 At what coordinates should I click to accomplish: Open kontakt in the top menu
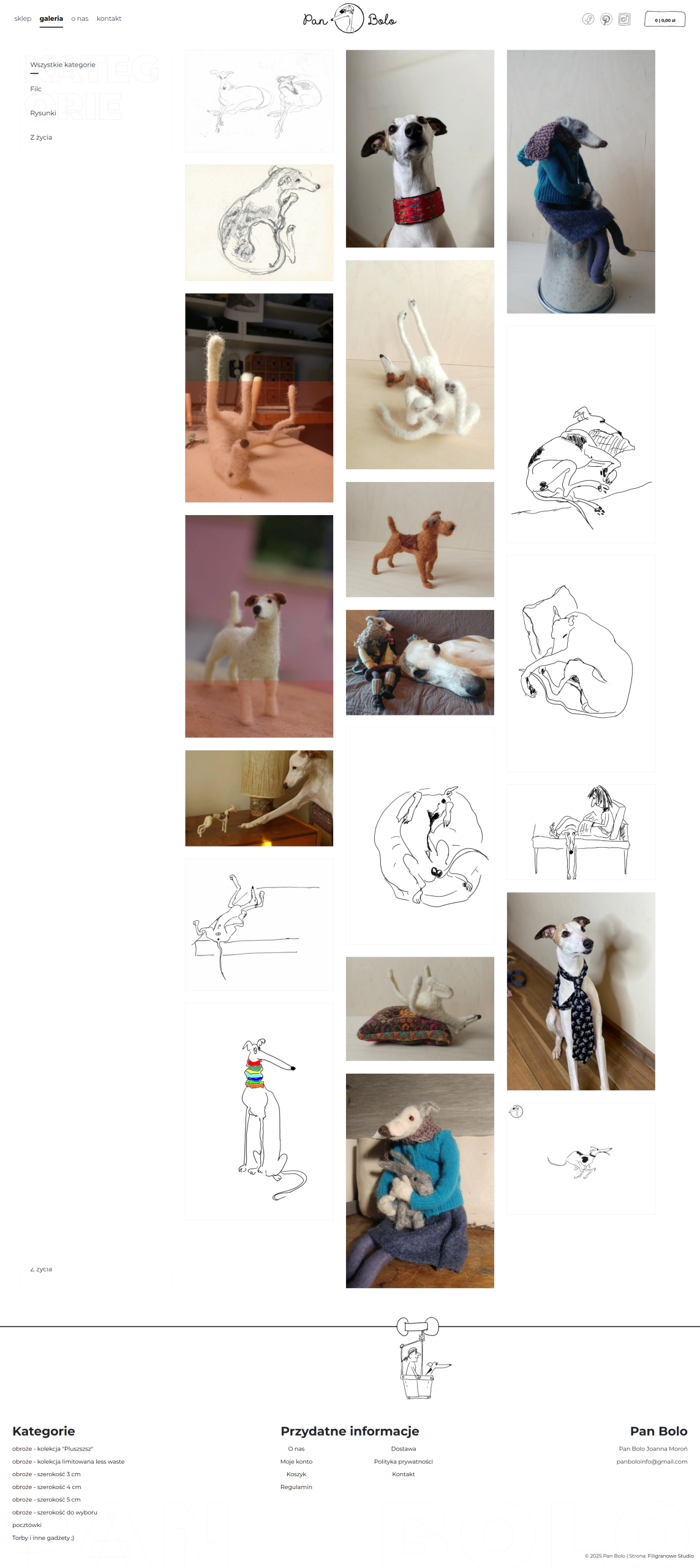109,18
